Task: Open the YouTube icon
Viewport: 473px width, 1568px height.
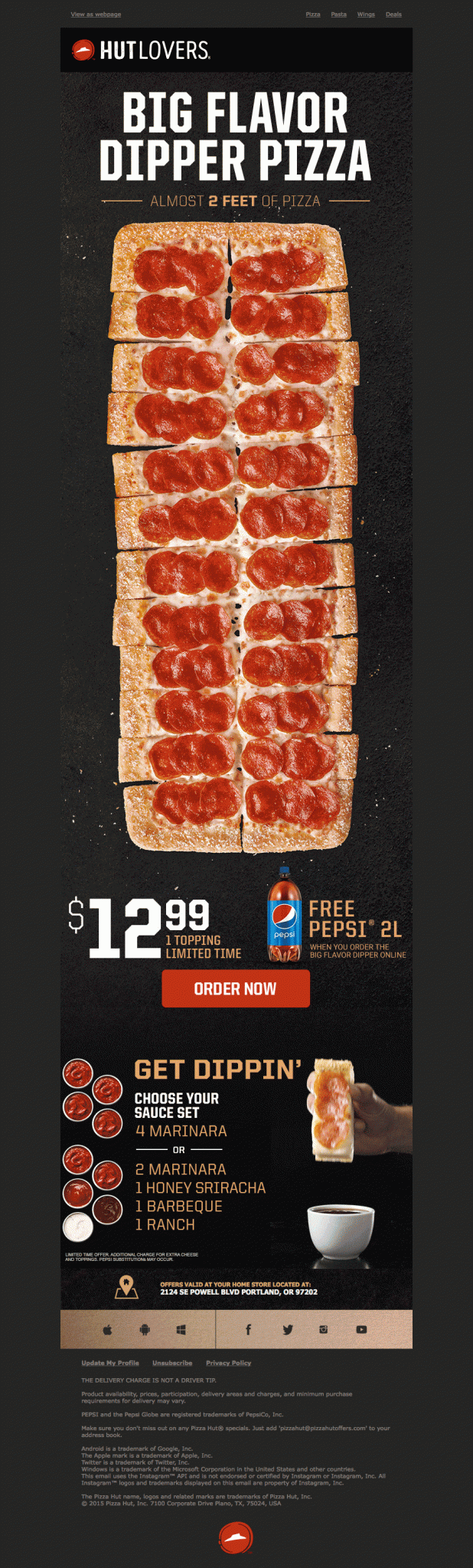Action: click(361, 1329)
